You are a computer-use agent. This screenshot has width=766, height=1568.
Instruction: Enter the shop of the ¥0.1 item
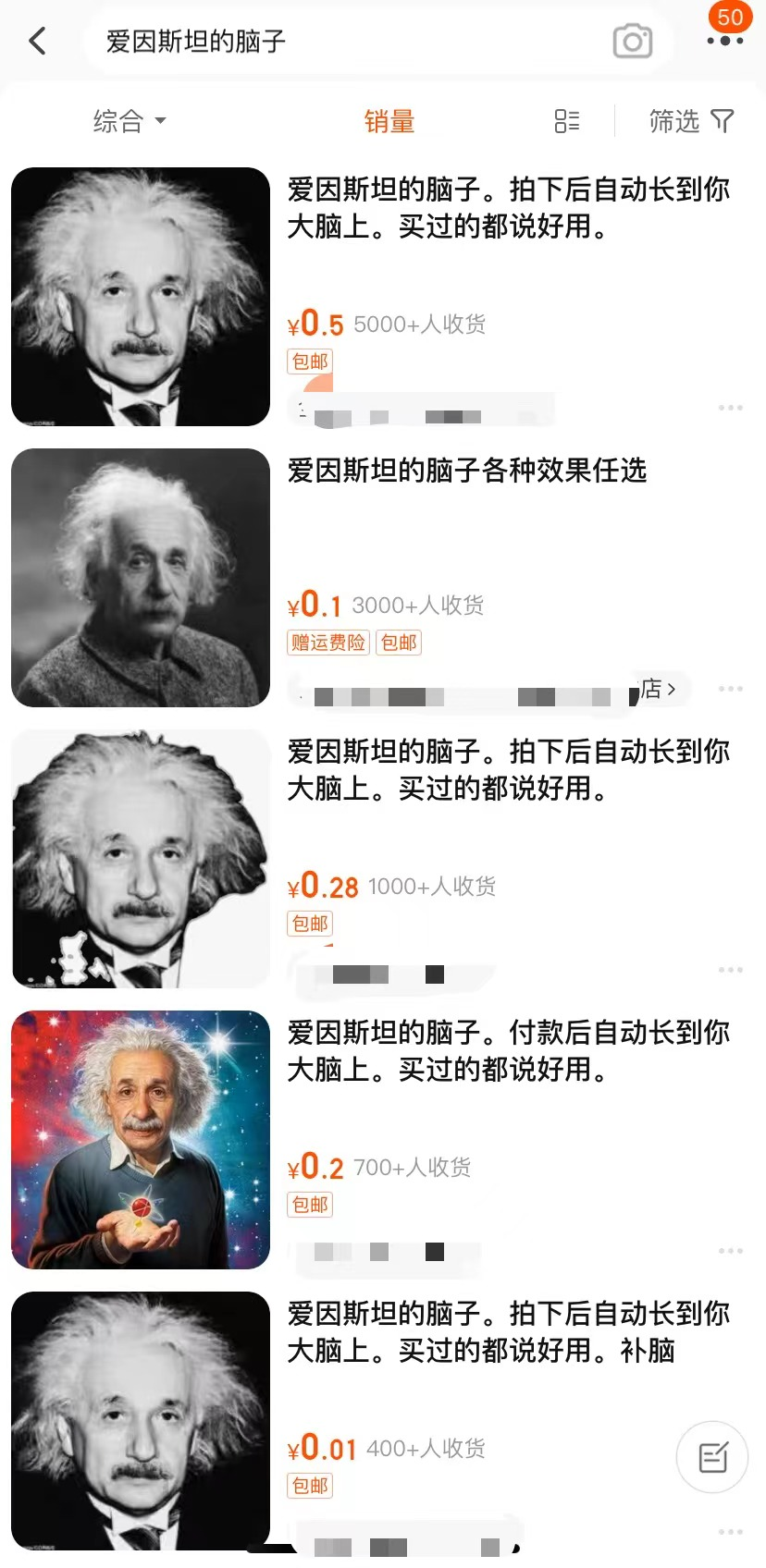point(659,689)
